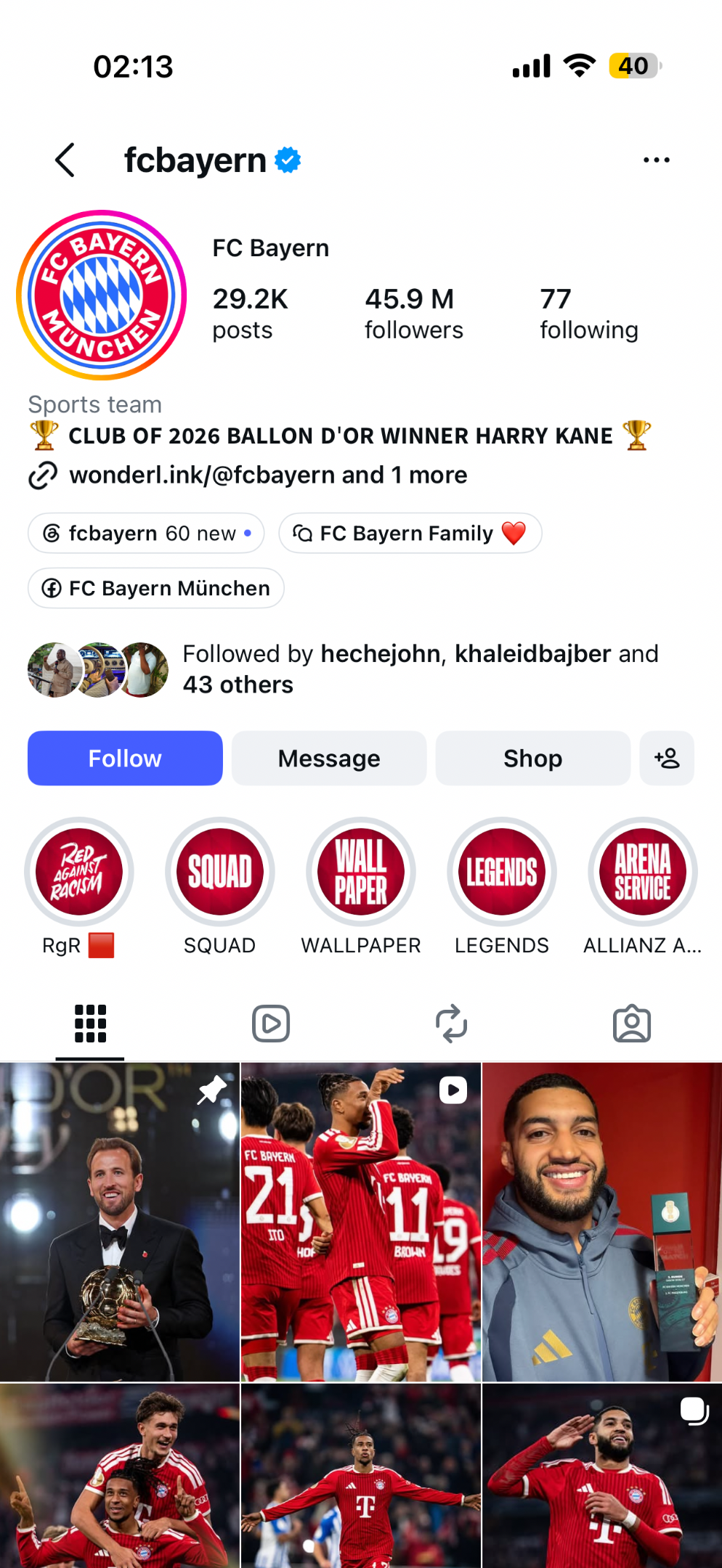Switch to the reposts tab
Screen dimensions: 722x1568
[x=451, y=1024]
